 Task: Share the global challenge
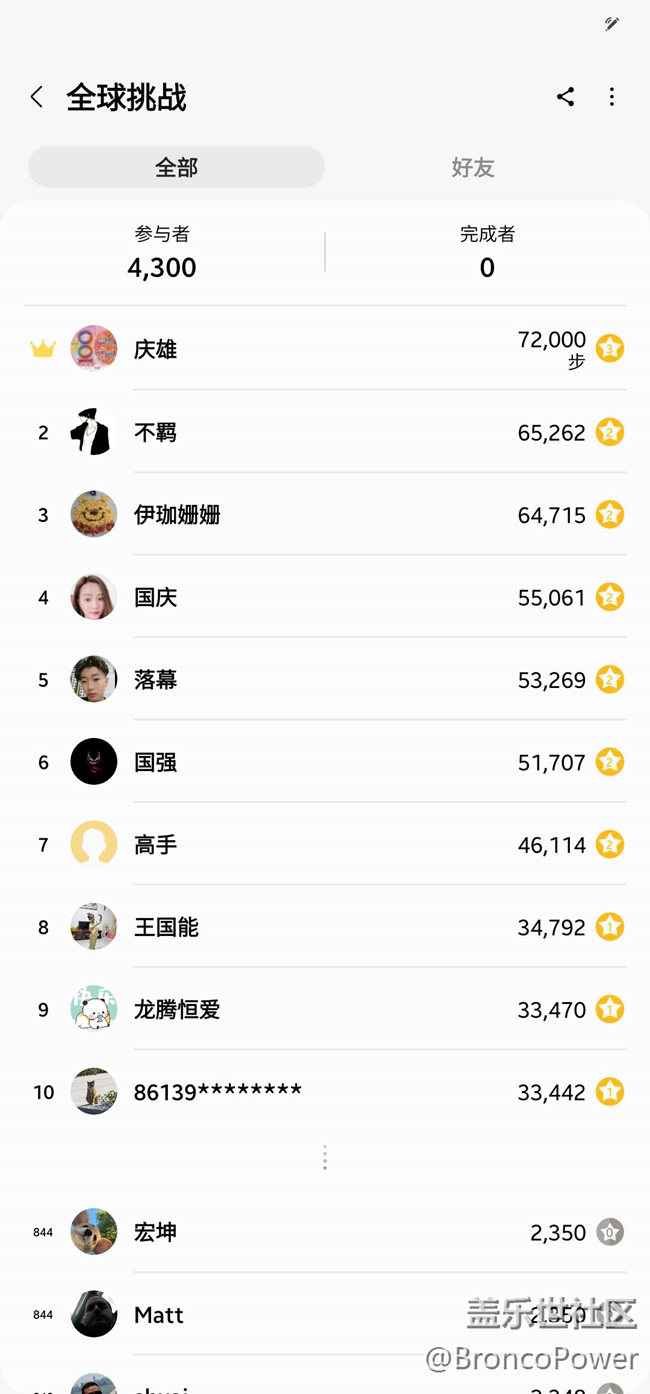pyautogui.click(x=566, y=97)
